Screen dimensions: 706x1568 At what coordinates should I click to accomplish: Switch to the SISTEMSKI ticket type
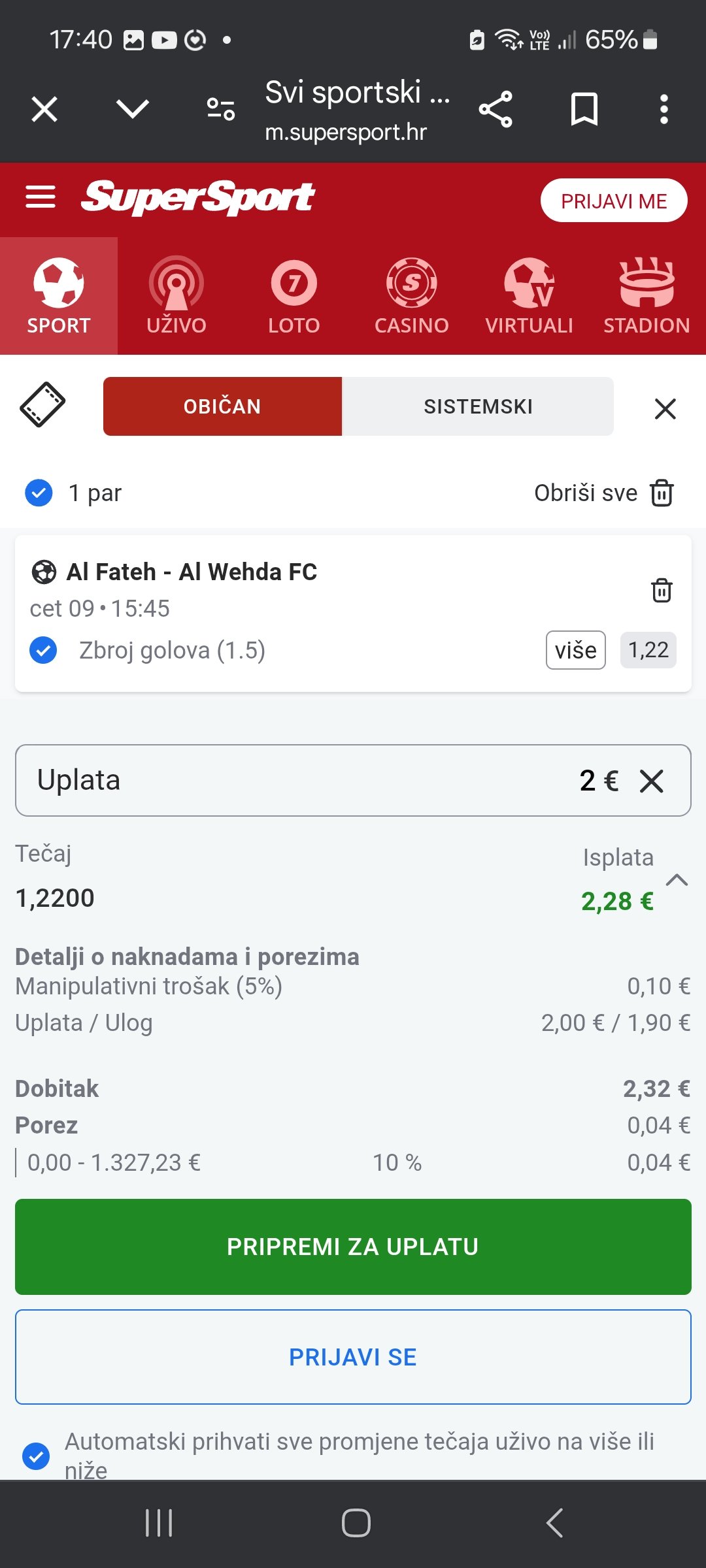[478, 406]
